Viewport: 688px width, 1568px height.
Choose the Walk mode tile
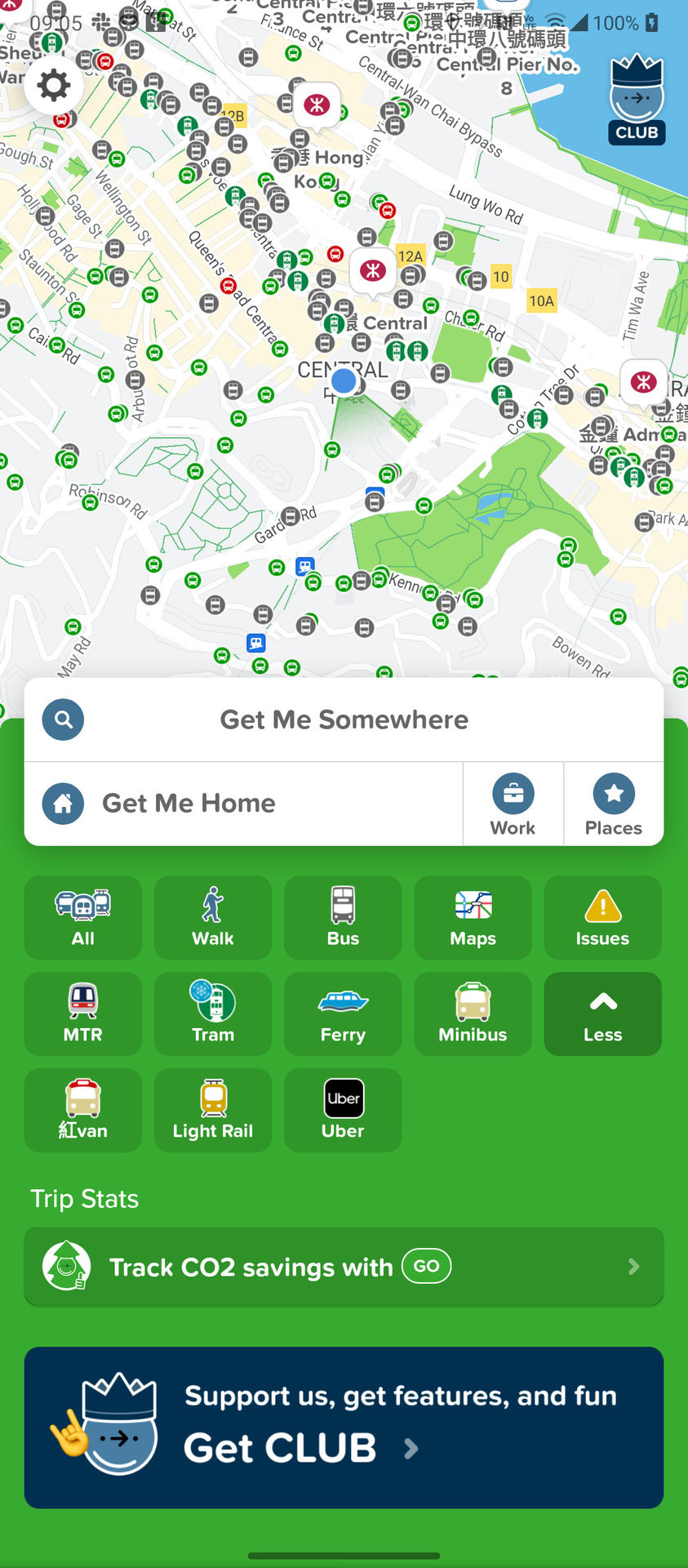click(213, 918)
